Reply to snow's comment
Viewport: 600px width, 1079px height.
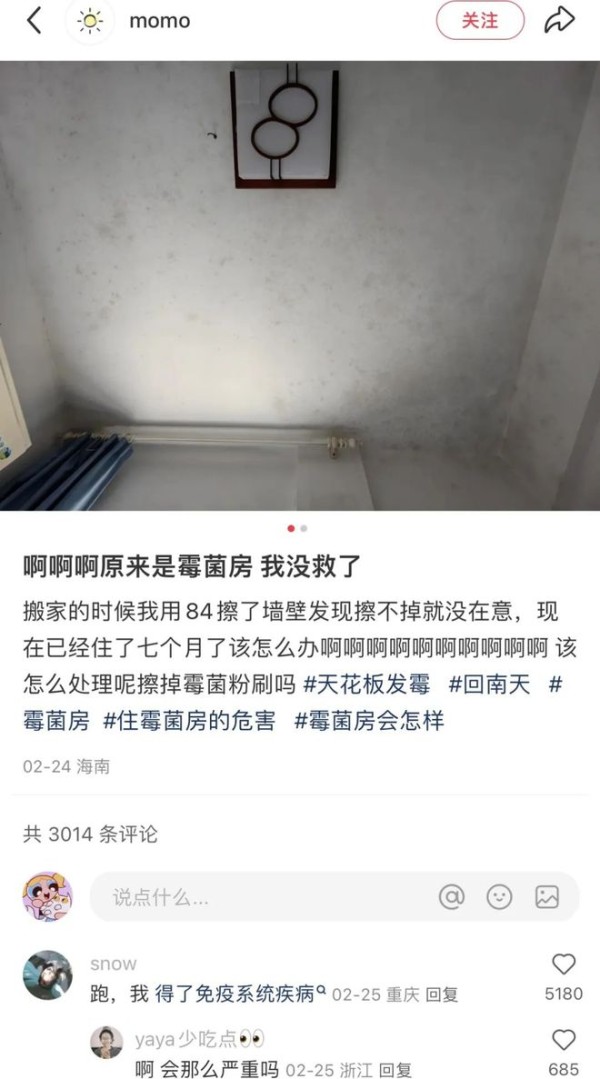442,995
